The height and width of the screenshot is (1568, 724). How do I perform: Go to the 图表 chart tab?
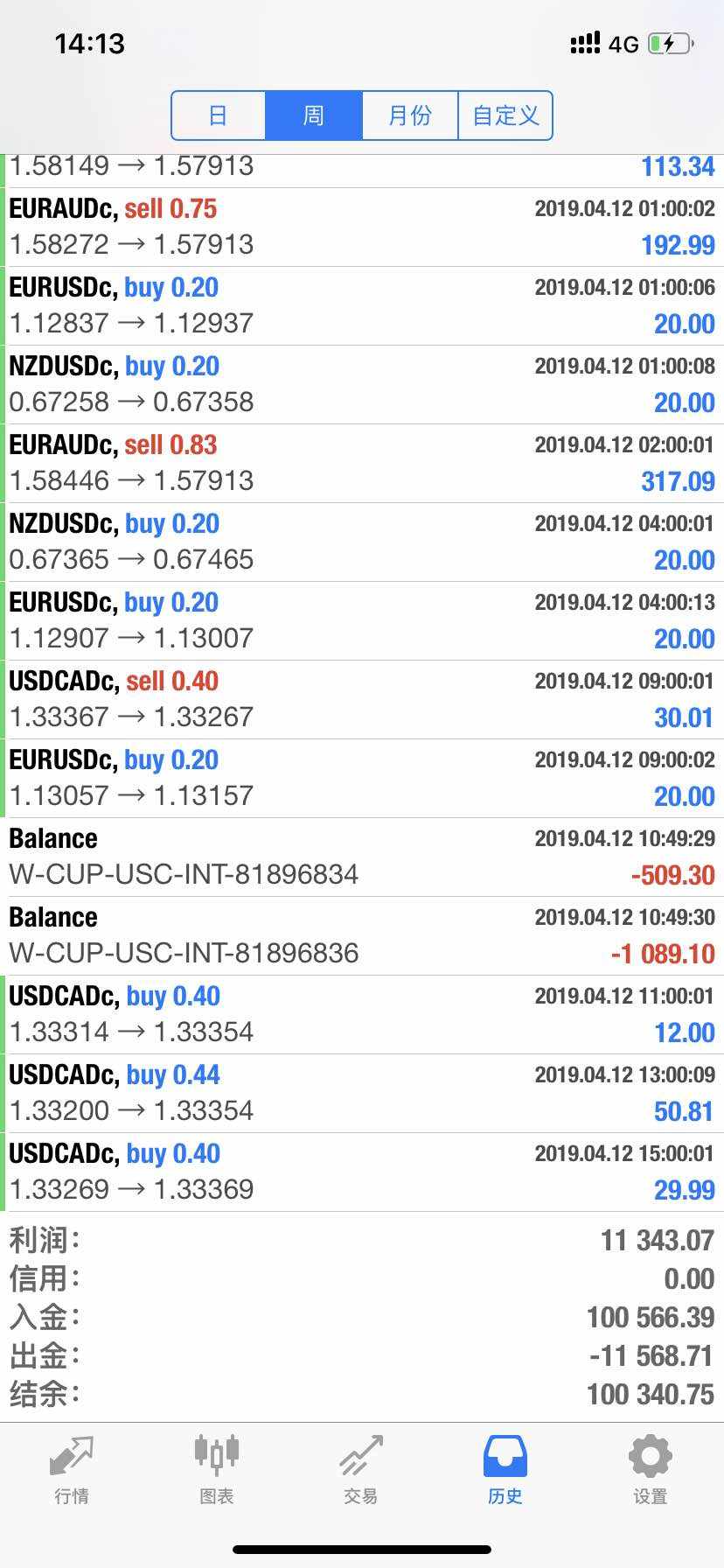(217, 1470)
